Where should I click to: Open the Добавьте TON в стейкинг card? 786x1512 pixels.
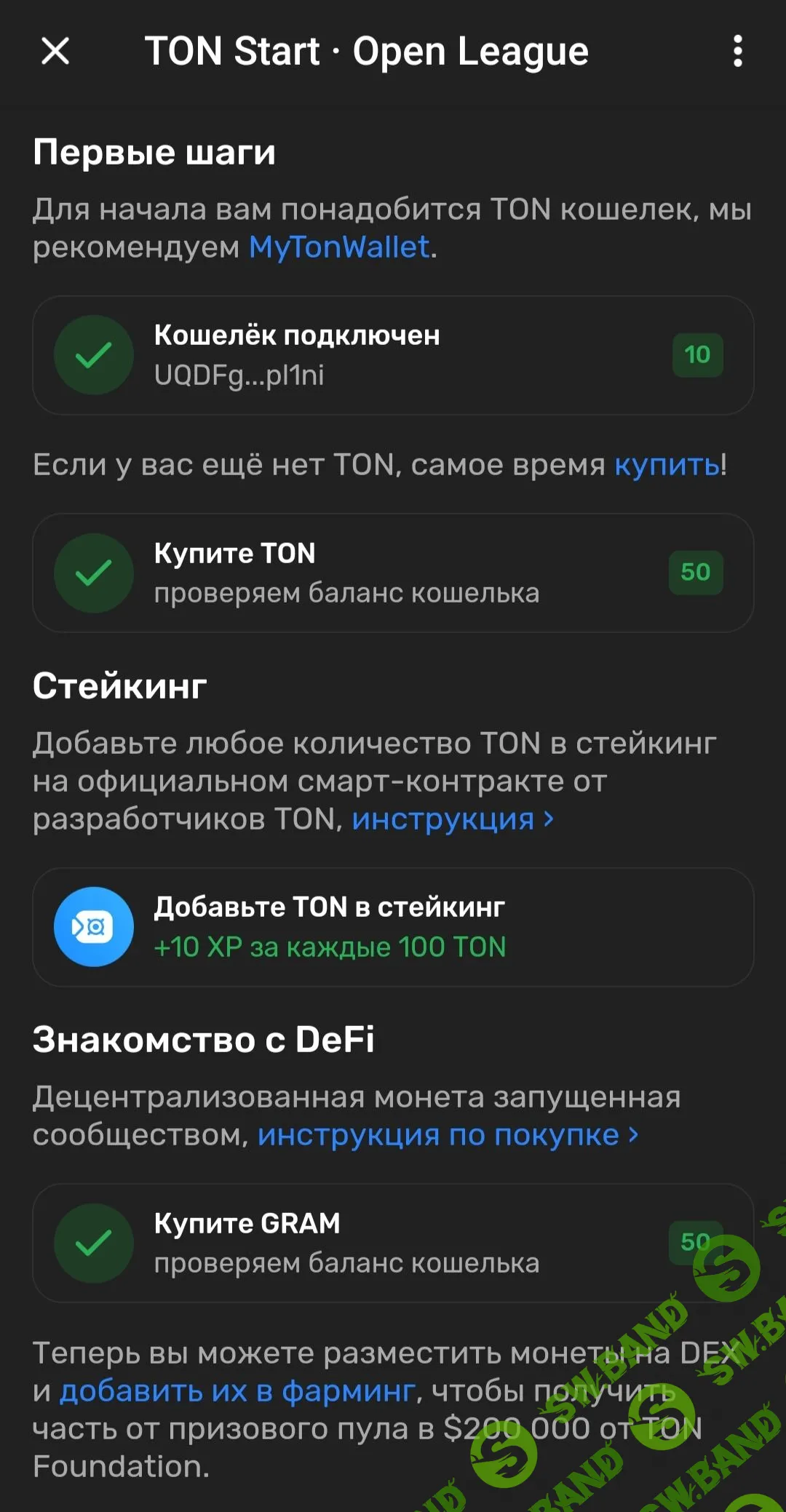pyautogui.click(x=393, y=926)
